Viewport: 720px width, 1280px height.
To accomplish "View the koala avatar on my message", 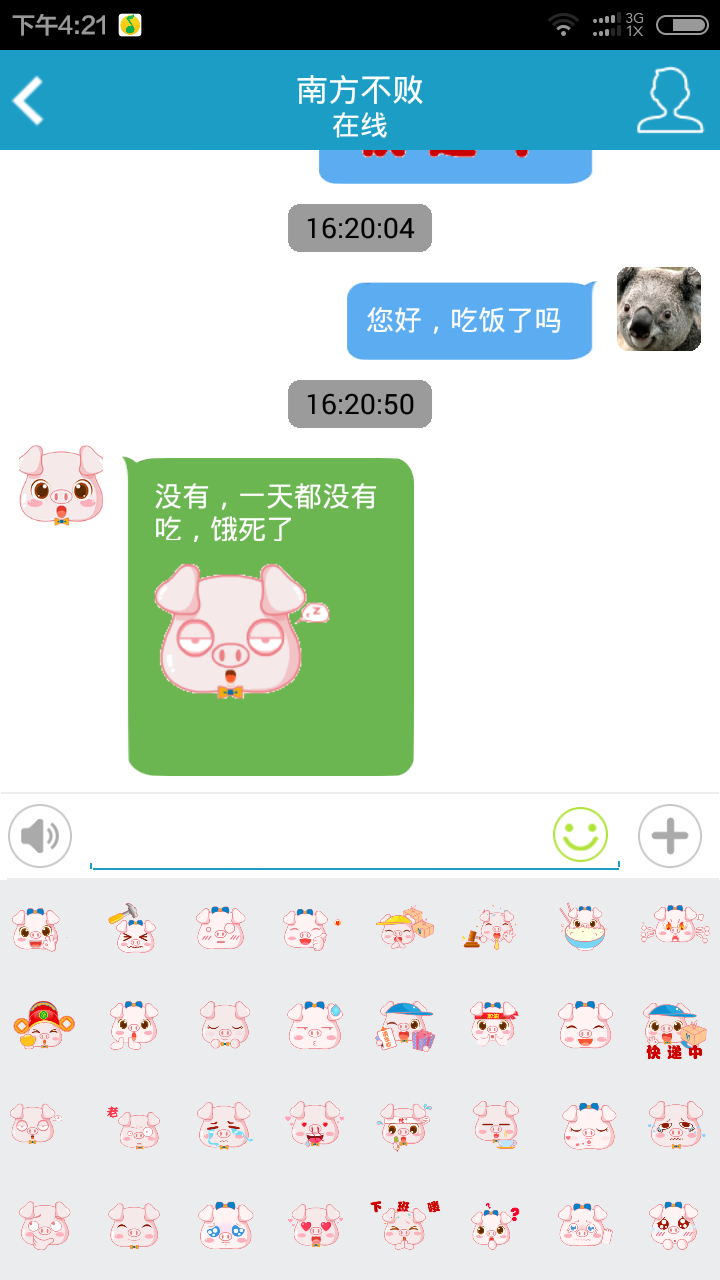I will 658,309.
